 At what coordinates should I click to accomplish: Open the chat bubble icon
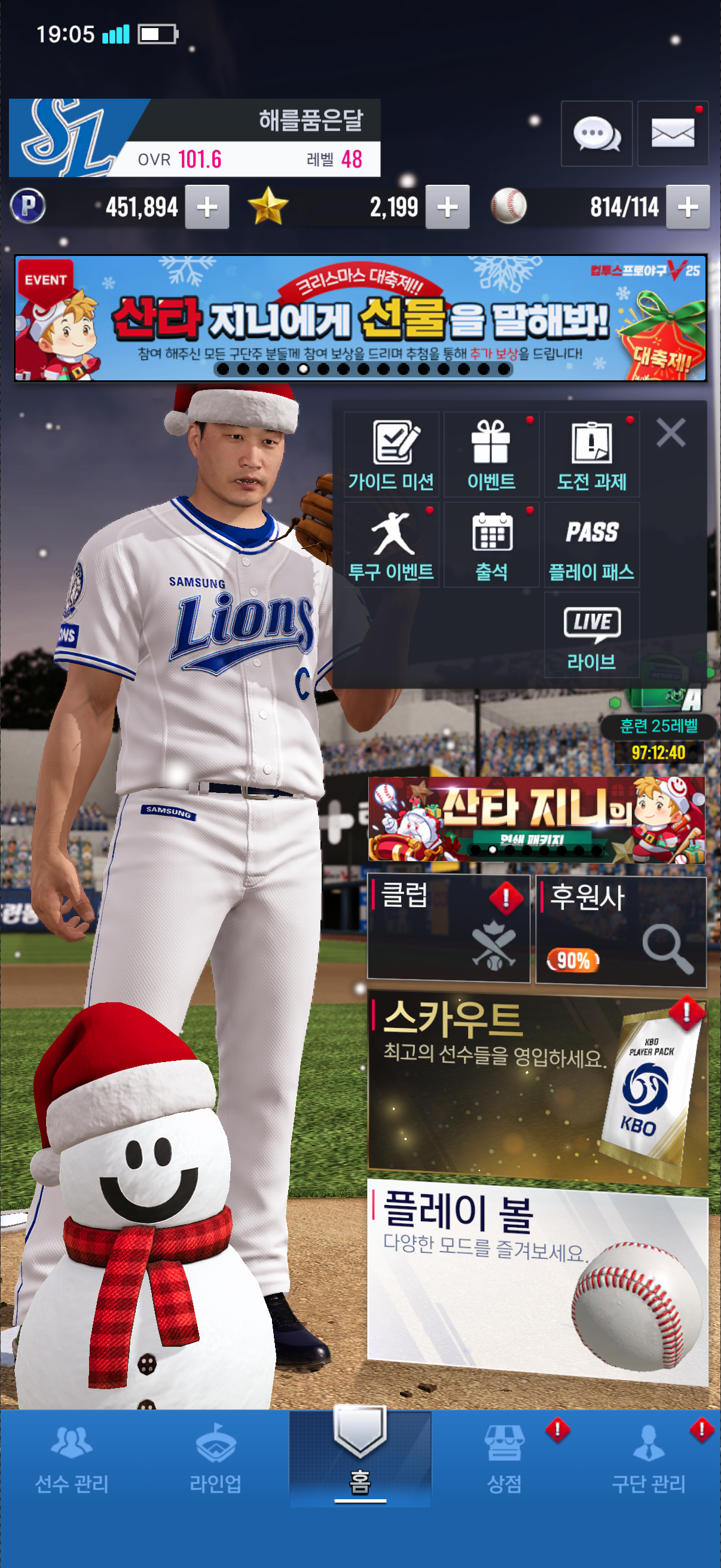(x=596, y=133)
